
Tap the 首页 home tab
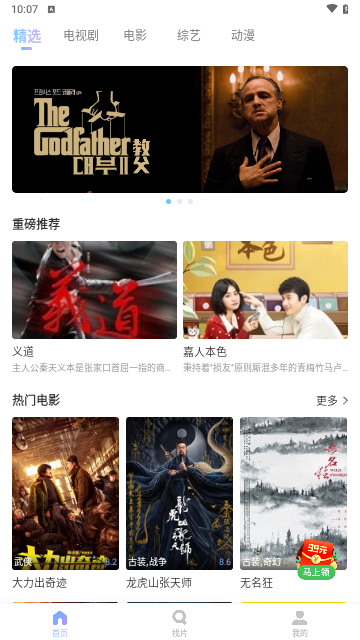tap(60, 624)
